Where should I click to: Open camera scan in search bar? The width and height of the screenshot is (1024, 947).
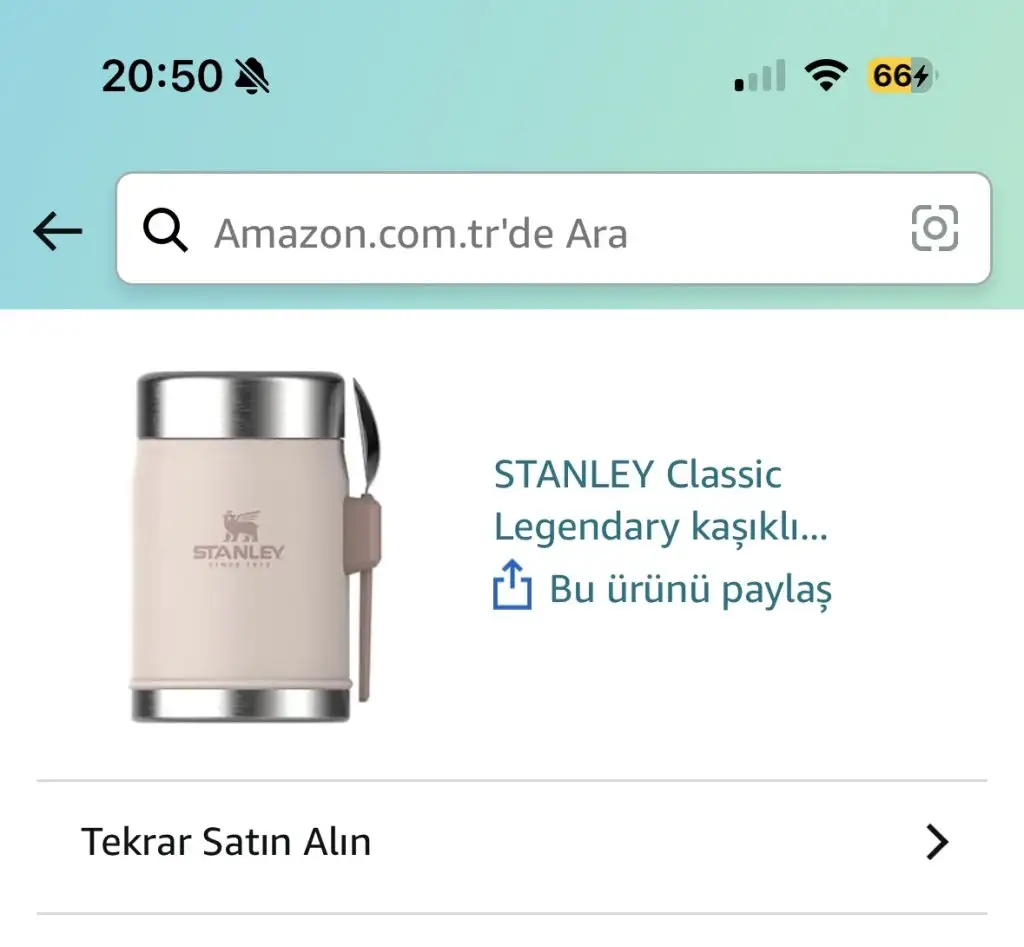point(934,229)
